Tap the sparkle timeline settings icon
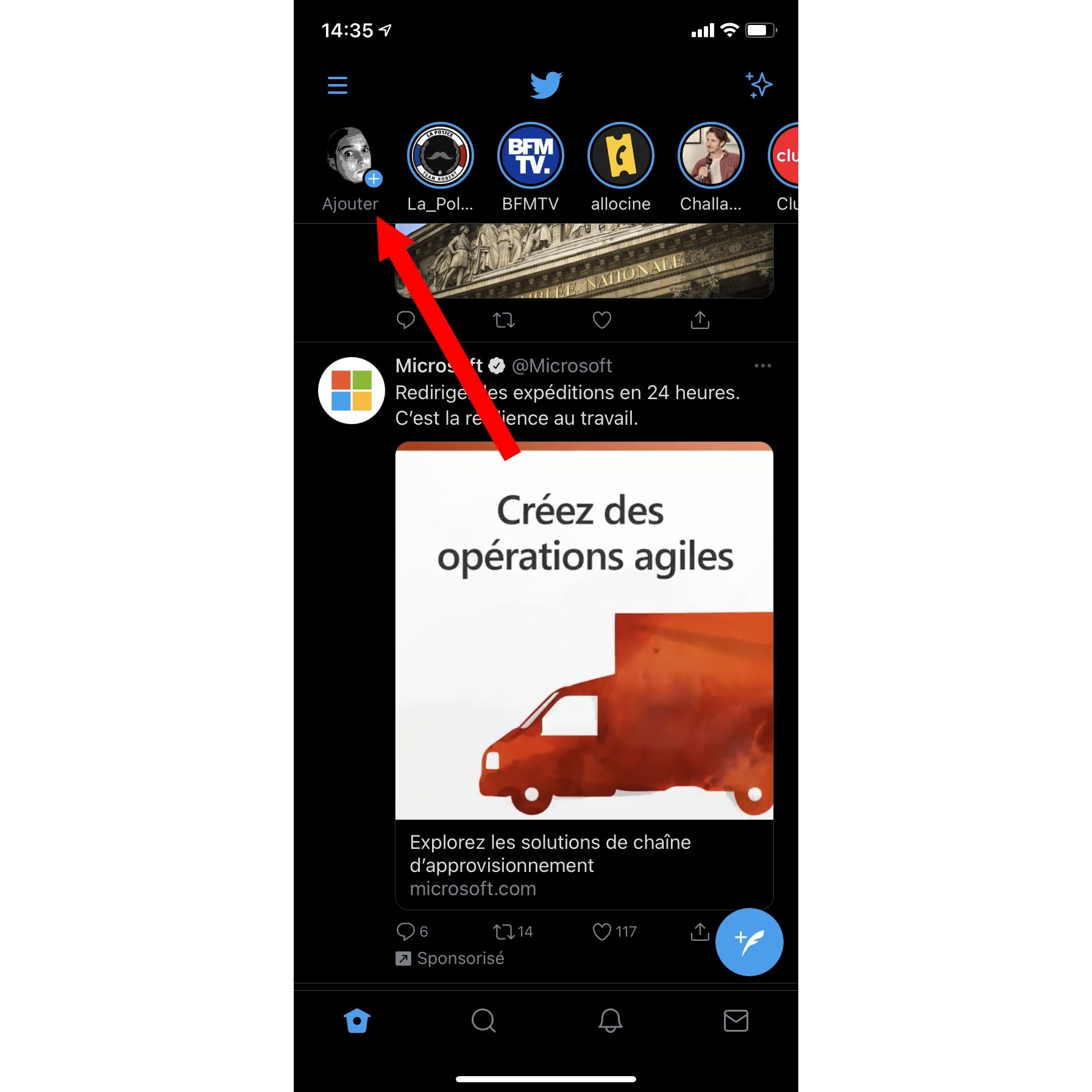This screenshot has height=1092, width=1092. (758, 85)
